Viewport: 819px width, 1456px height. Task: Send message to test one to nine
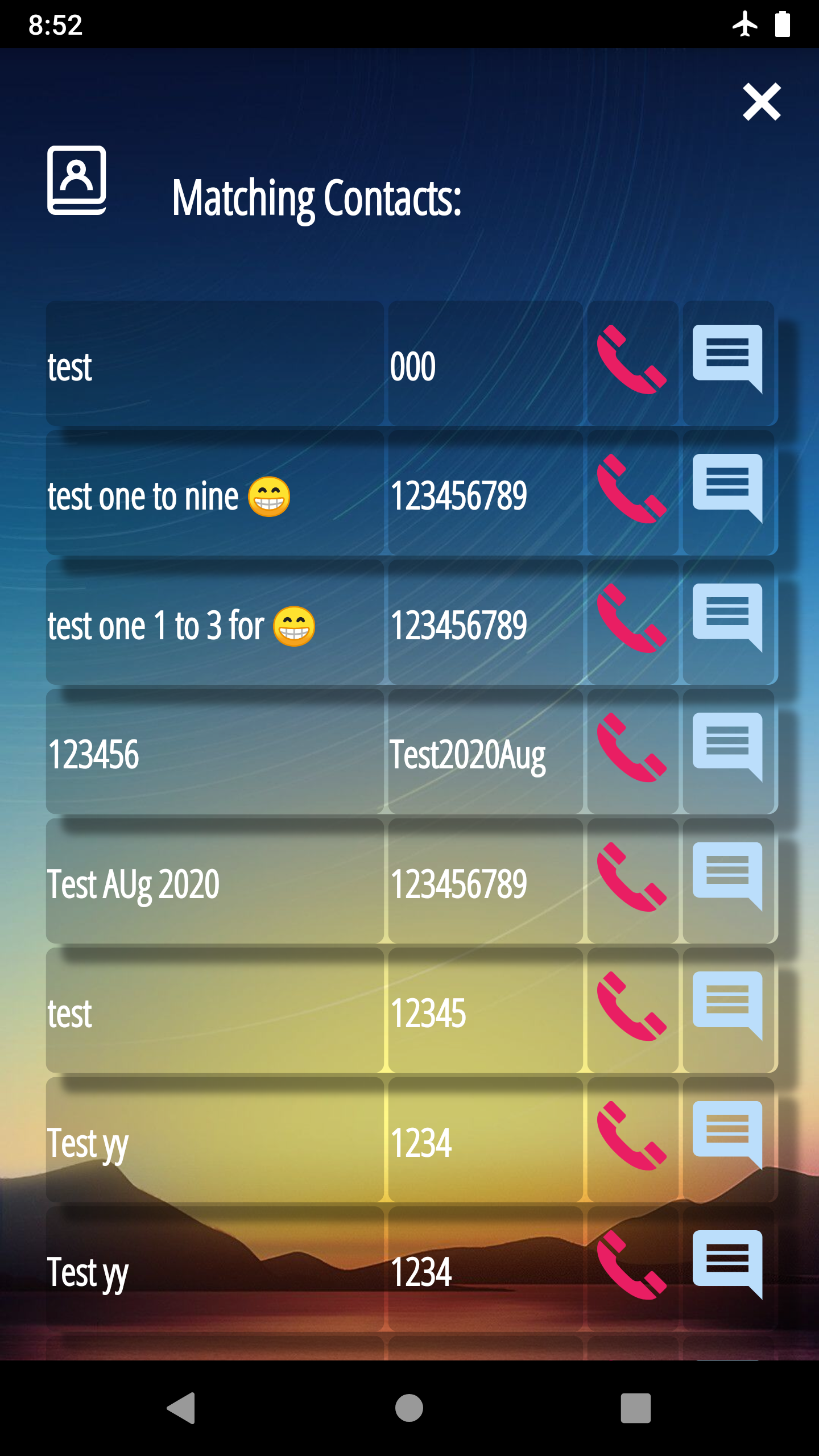click(x=728, y=491)
